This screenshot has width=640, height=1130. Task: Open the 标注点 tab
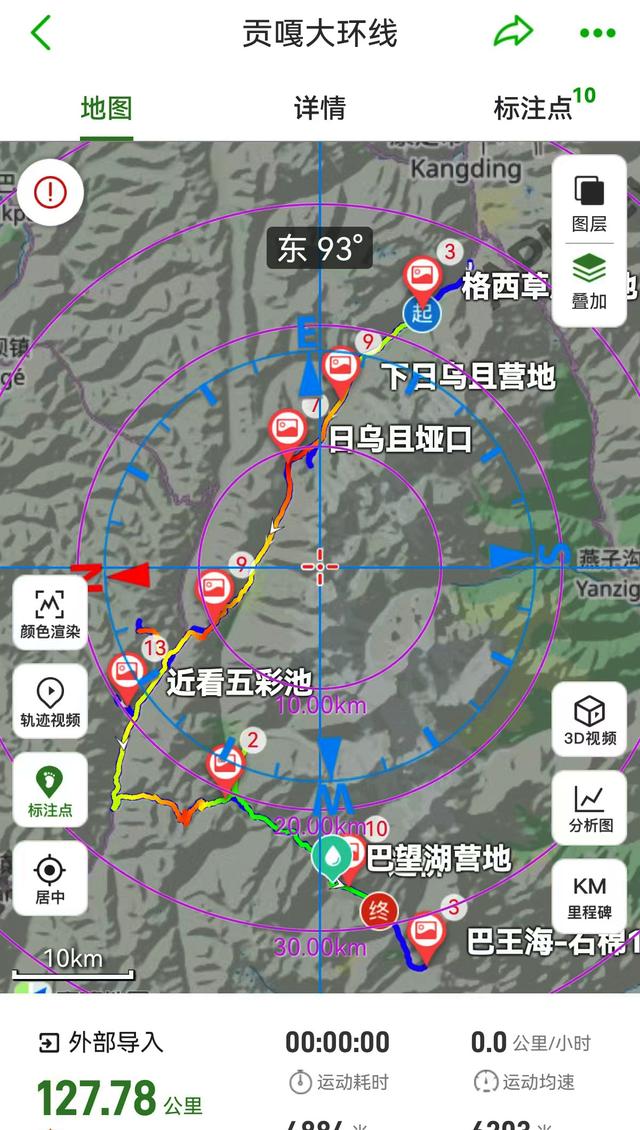(534, 108)
